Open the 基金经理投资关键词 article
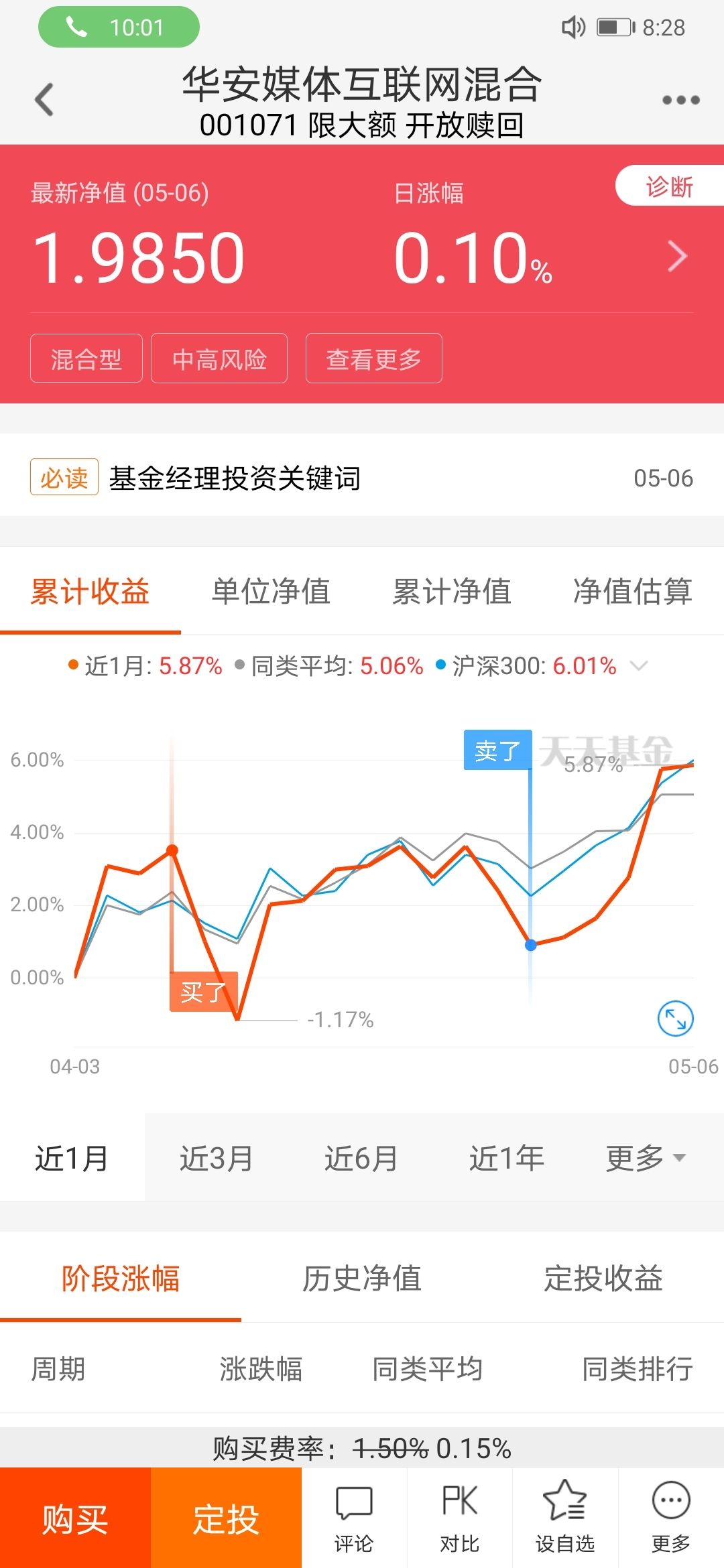 [235, 477]
